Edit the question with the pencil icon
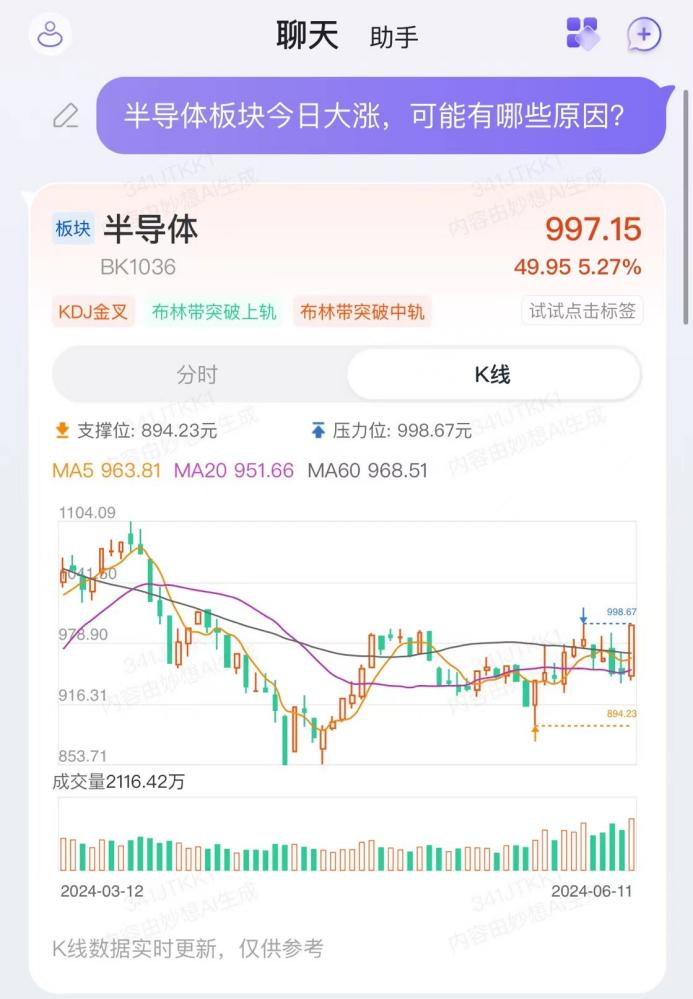 (65, 117)
